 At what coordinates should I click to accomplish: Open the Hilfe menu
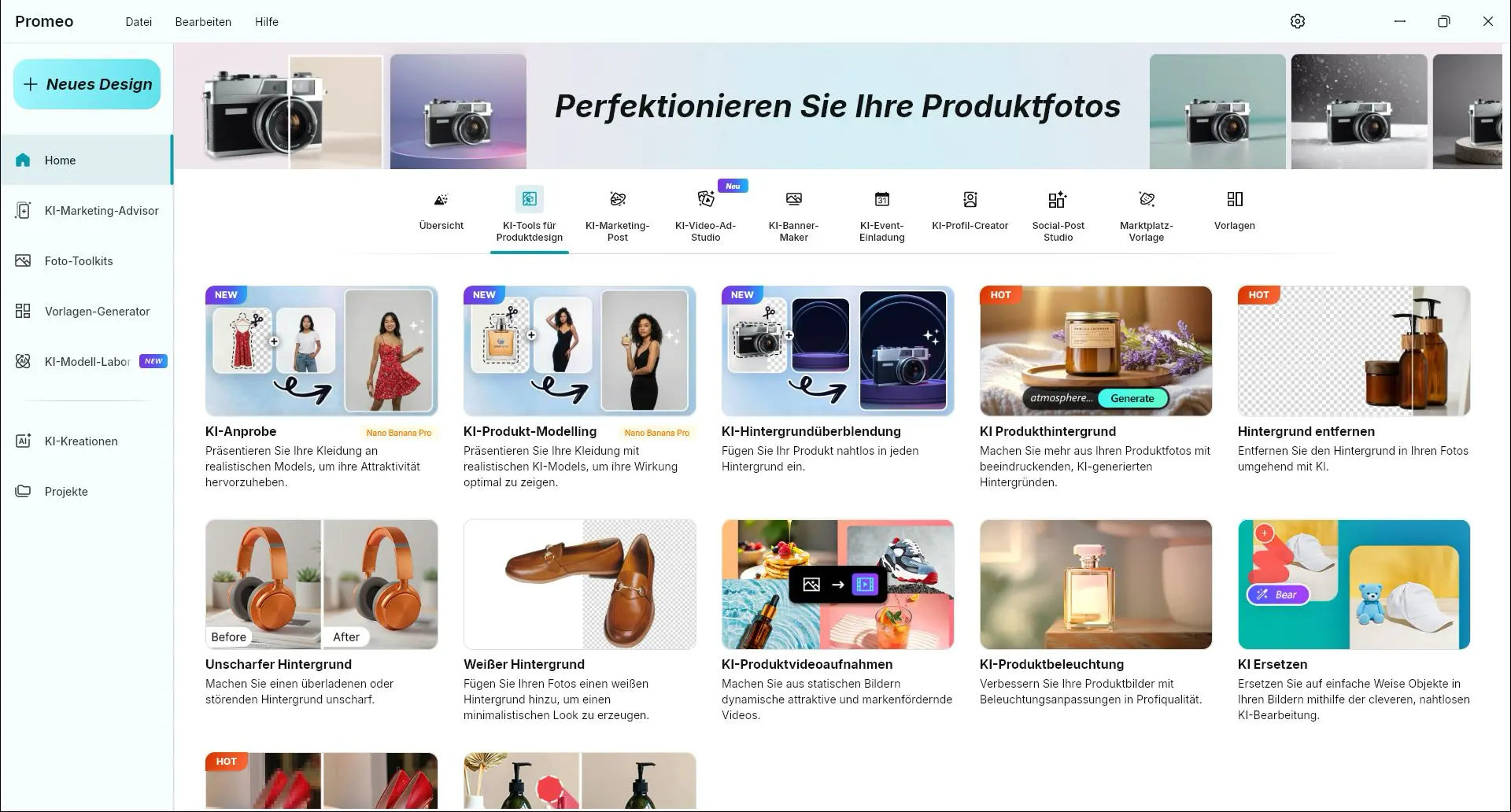pyautogui.click(x=267, y=22)
